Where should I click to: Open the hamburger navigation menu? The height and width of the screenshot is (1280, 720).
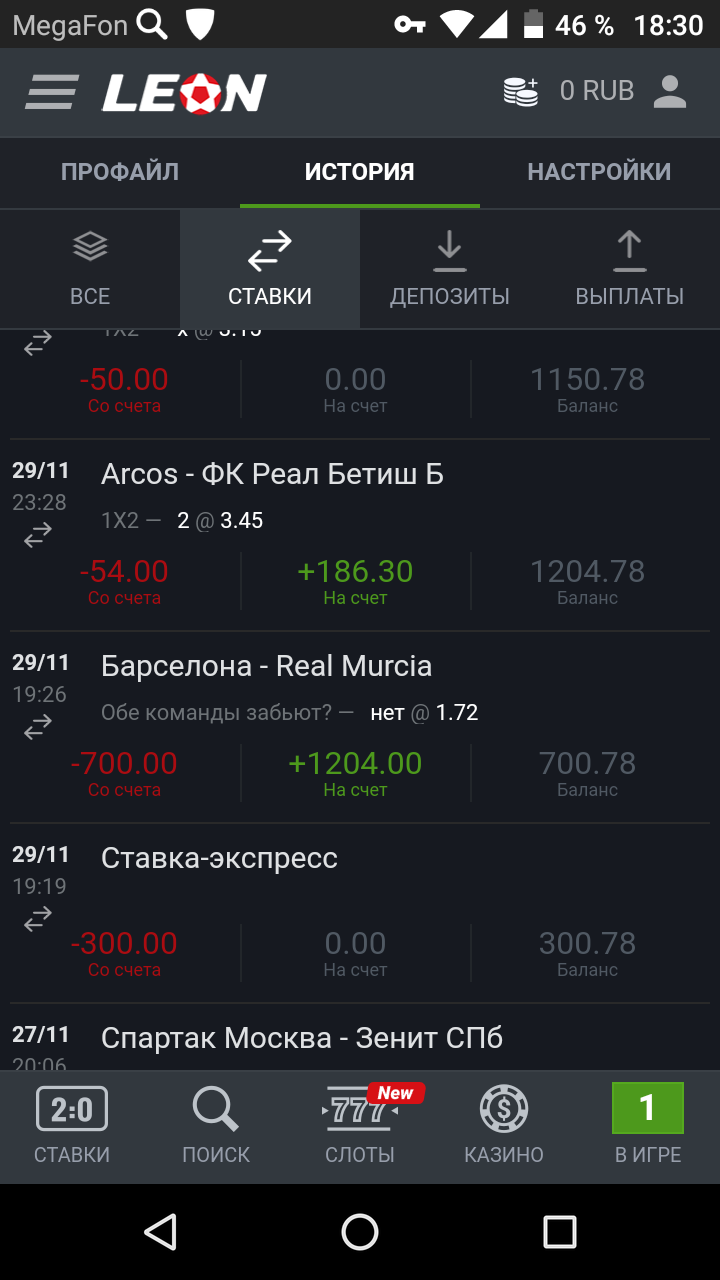[x=49, y=91]
